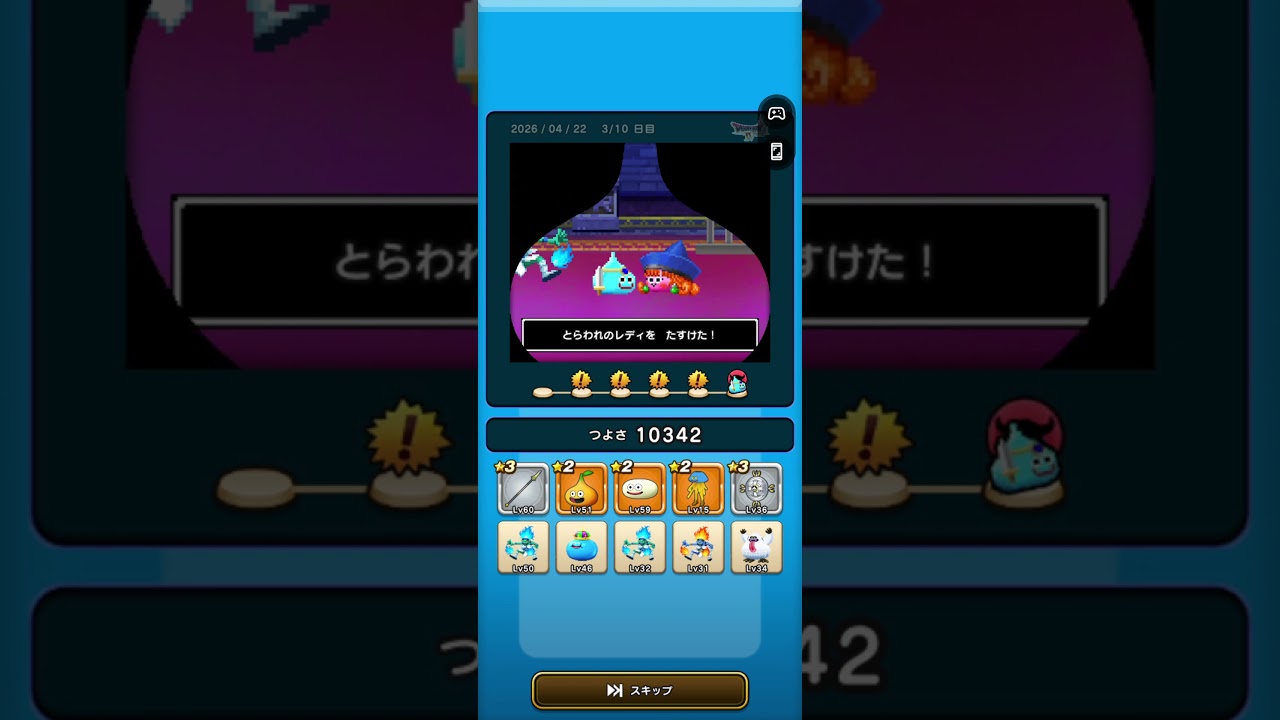Tap the phone icon below the controller

(776, 151)
